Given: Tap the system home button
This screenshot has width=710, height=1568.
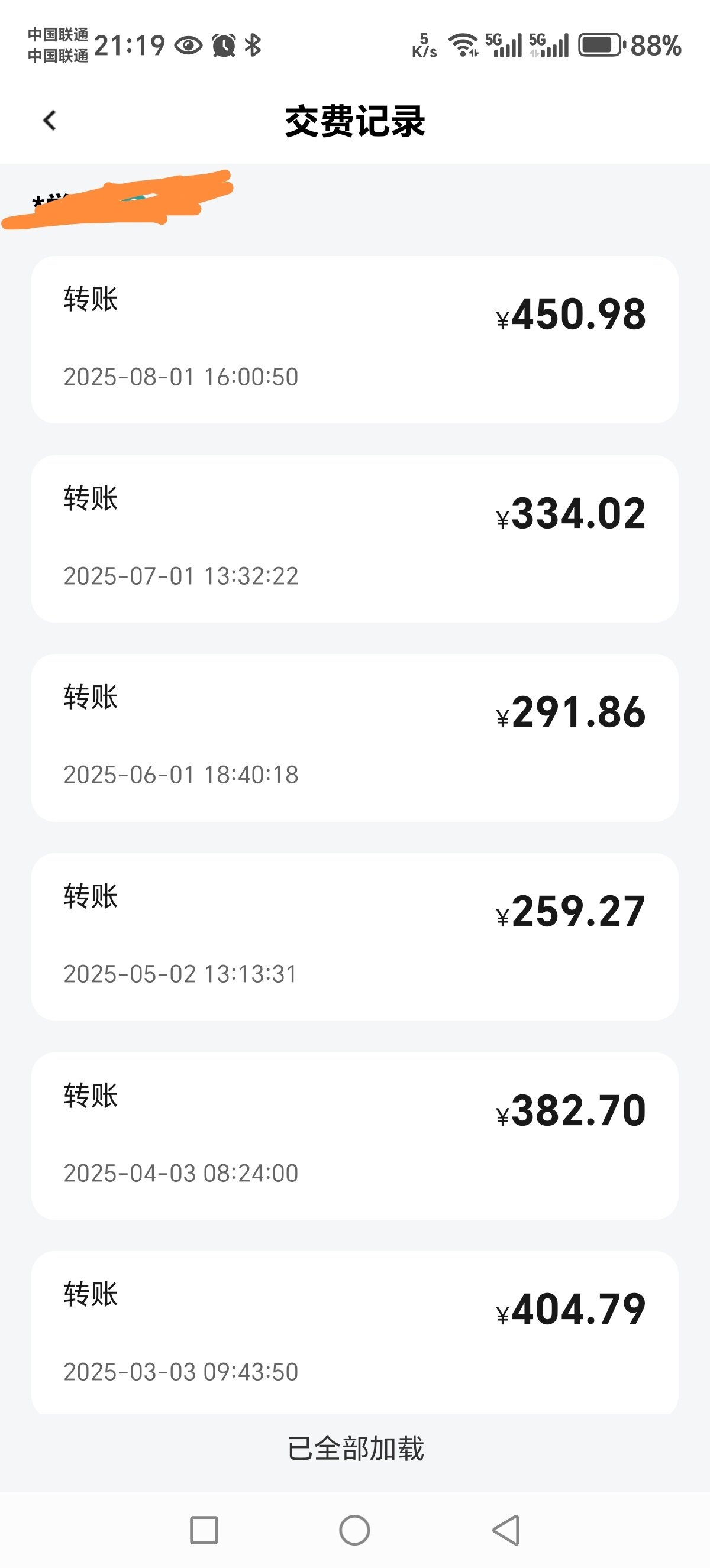Looking at the screenshot, I should pos(354,1530).
